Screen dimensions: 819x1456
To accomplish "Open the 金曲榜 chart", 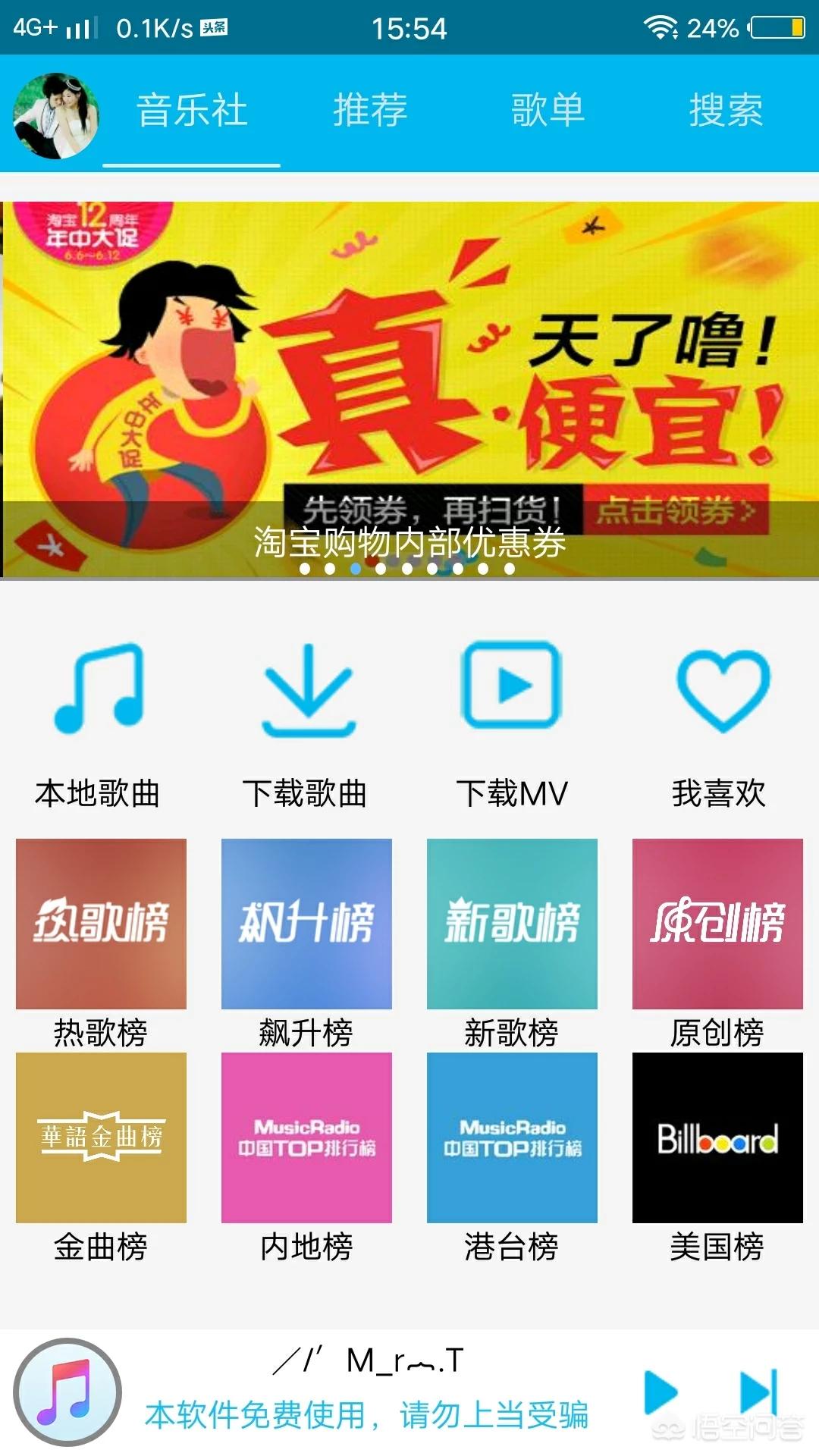I will (x=101, y=1137).
